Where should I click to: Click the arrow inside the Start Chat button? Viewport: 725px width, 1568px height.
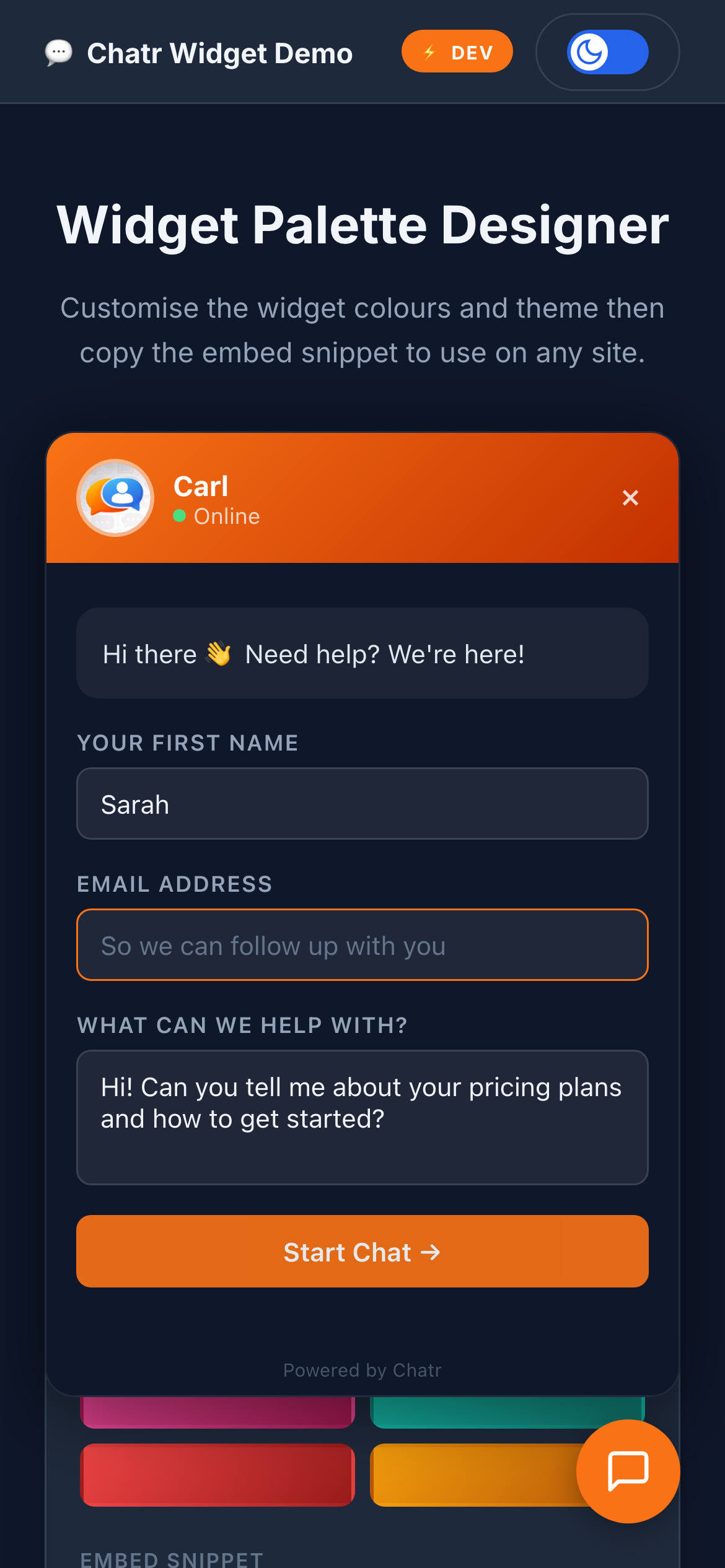pyautogui.click(x=430, y=1252)
